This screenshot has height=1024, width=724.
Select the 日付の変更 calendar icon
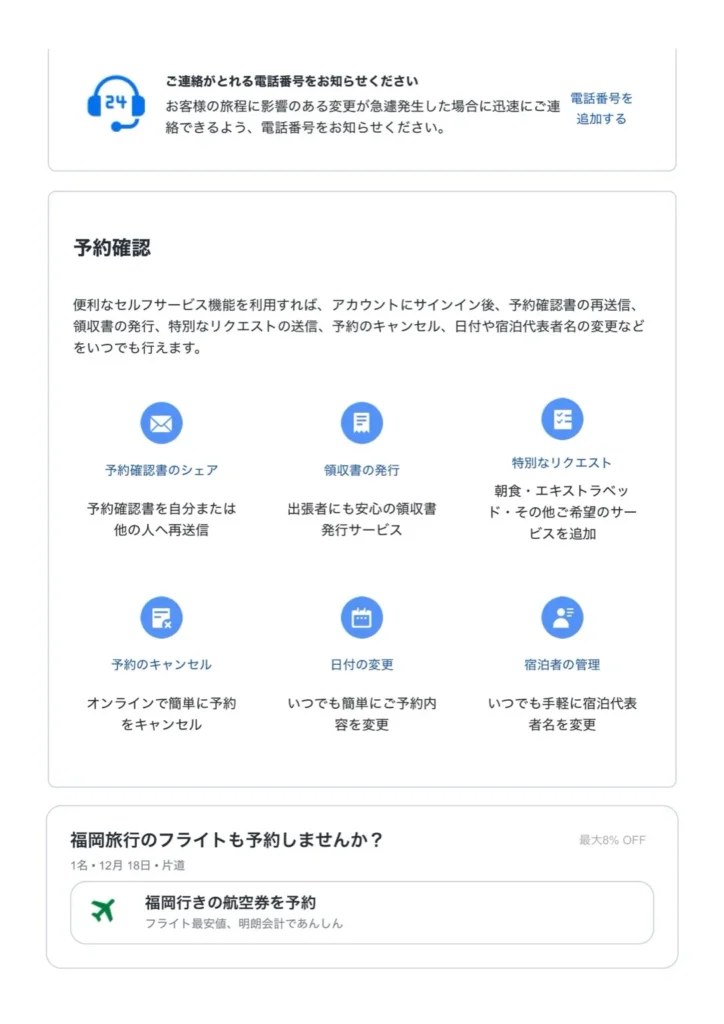(x=362, y=619)
